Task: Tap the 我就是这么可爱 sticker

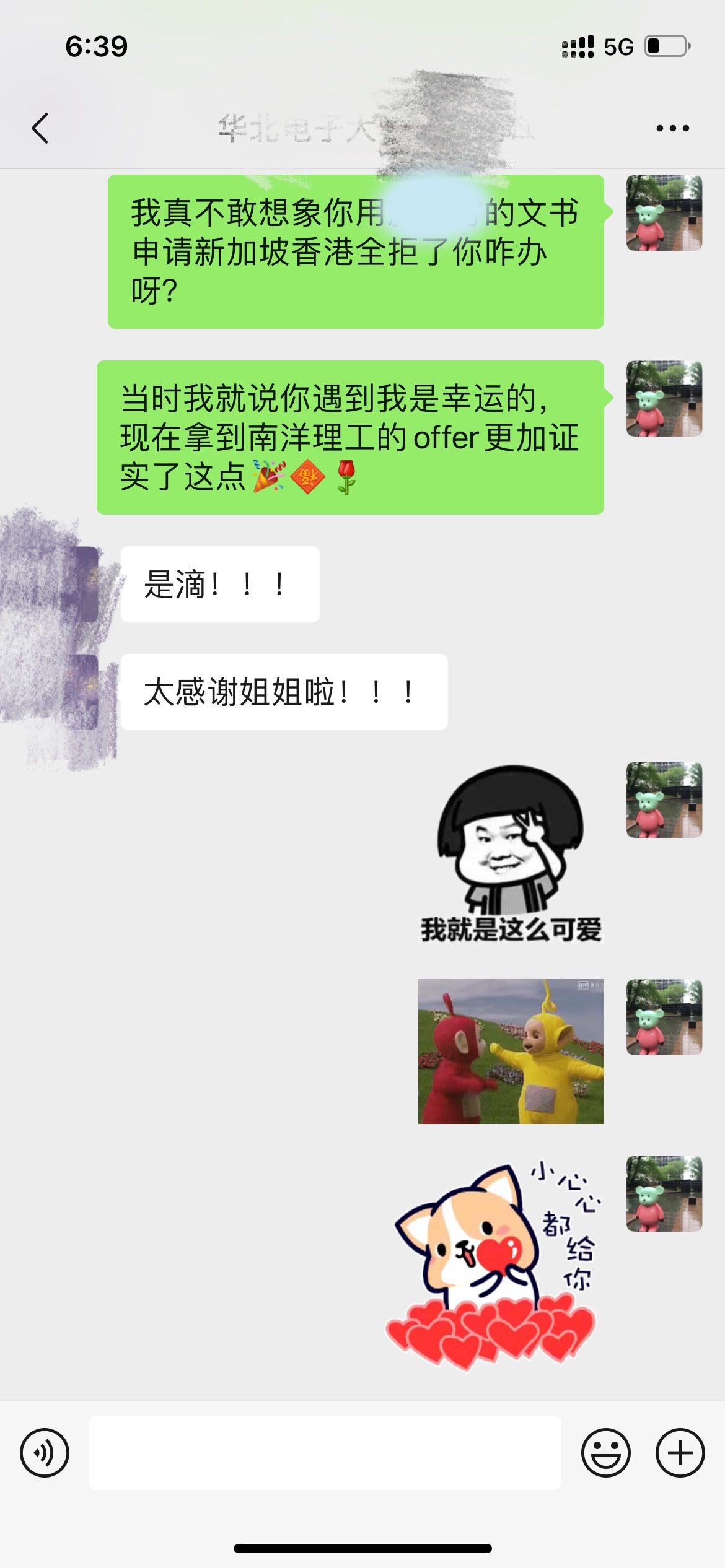Action: 511,855
